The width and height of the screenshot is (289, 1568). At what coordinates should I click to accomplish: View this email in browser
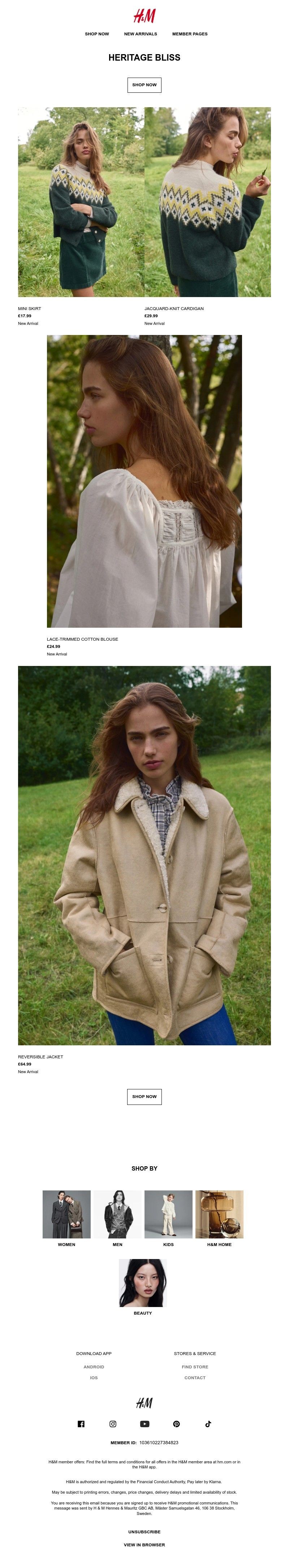coord(144,1544)
